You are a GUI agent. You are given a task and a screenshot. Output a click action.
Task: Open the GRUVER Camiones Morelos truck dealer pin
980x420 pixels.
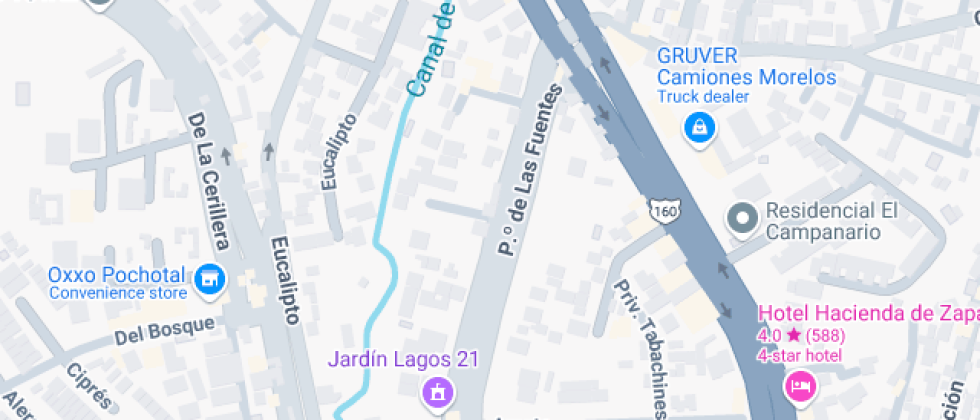pyautogui.click(x=699, y=126)
